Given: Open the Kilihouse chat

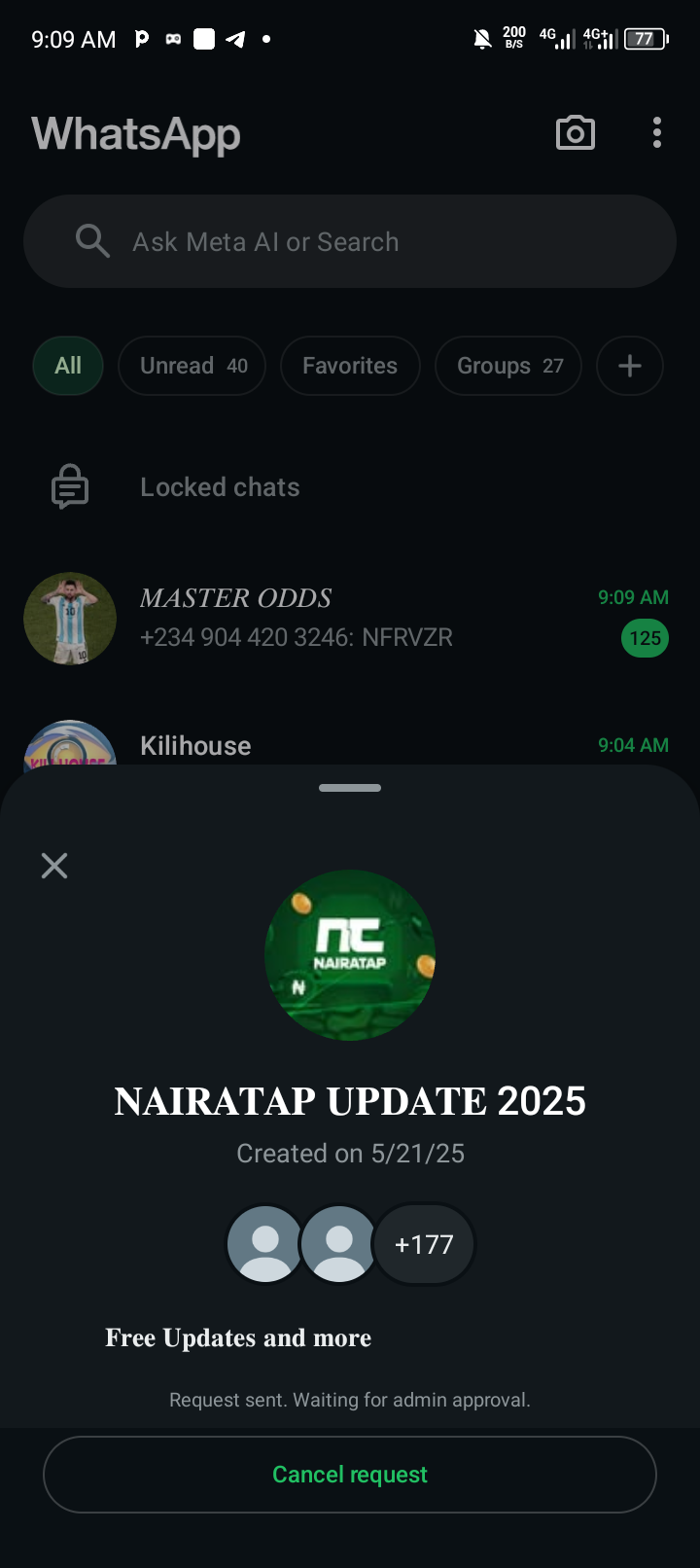Looking at the screenshot, I should coord(350,746).
